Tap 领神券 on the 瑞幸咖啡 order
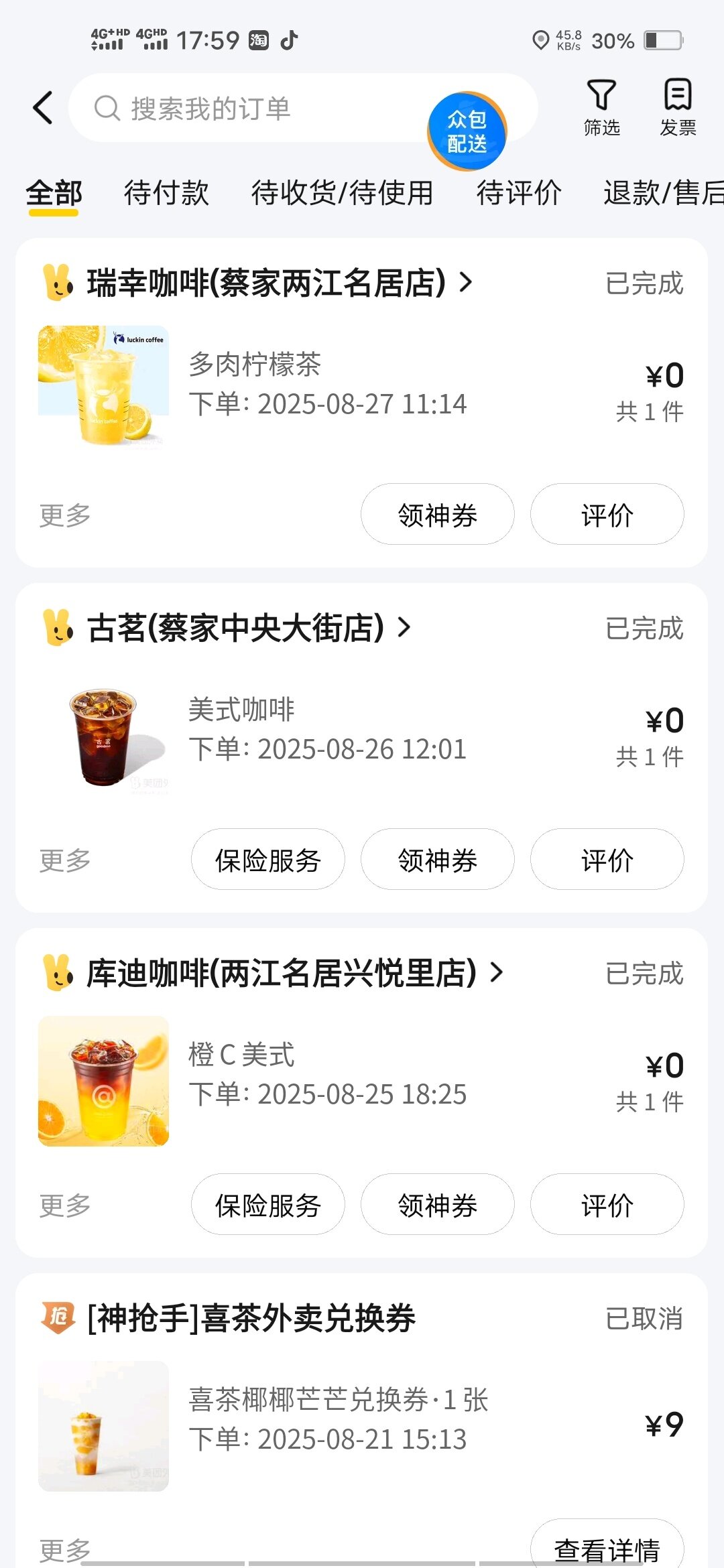Image resolution: width=724 pixels, height=1568 pixels. pyautogui.click(x=437, y=515)
